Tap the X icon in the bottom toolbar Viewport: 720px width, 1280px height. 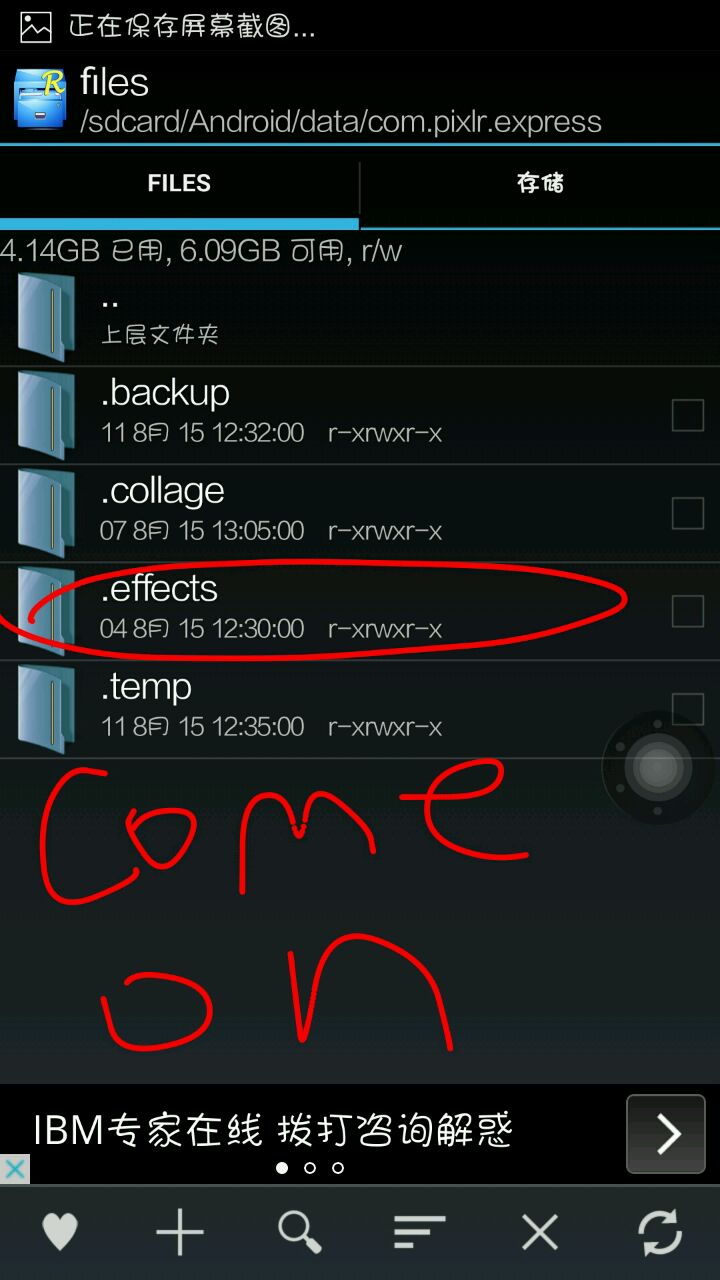click(x=540, y=1231)
